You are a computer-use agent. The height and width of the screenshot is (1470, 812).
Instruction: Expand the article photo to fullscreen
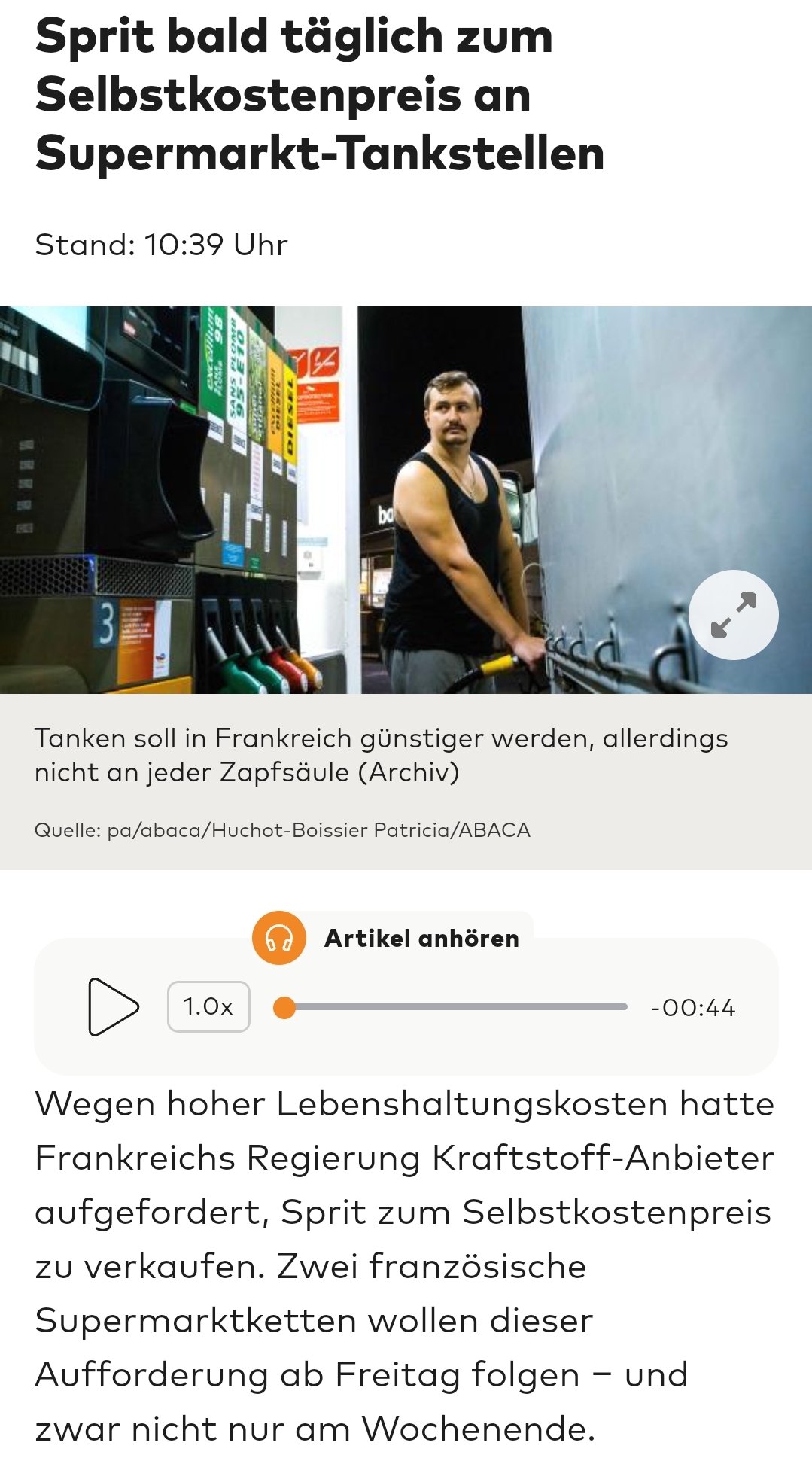(733, 615)
